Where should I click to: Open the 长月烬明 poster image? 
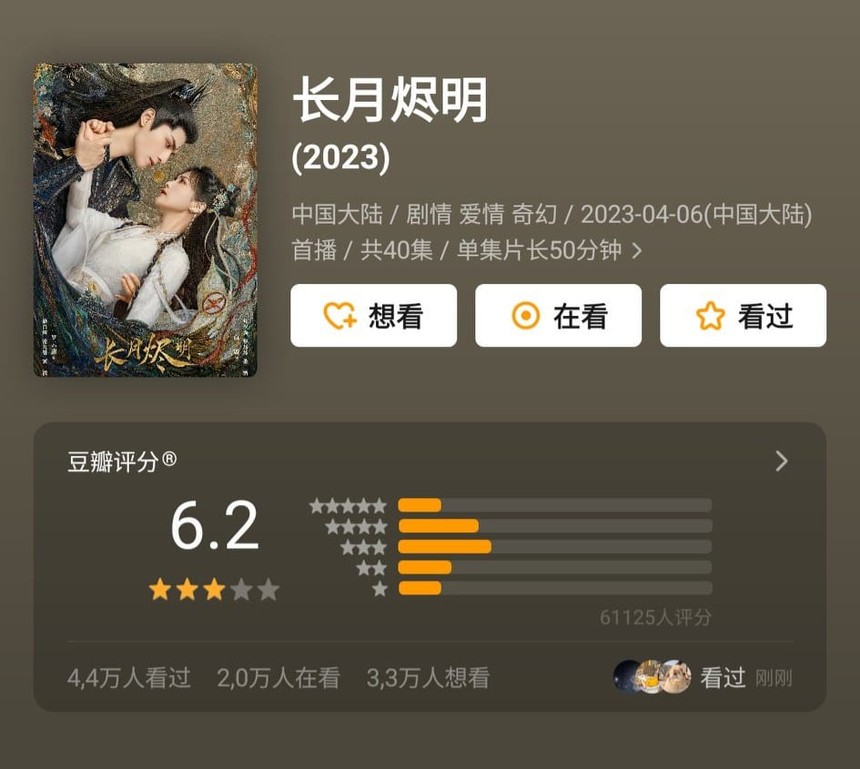(x=145, y=220)
